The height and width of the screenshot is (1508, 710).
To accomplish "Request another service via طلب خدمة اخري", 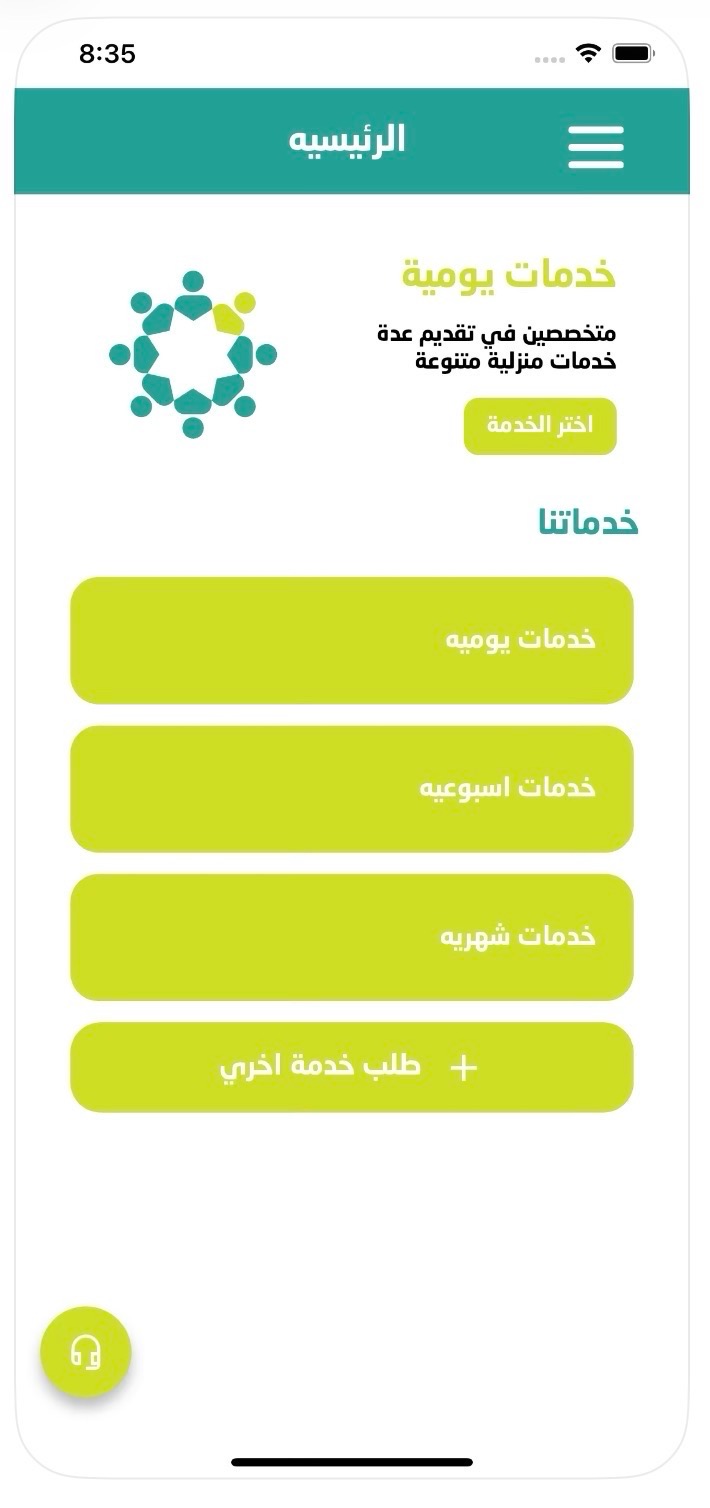I will 352,1067.
